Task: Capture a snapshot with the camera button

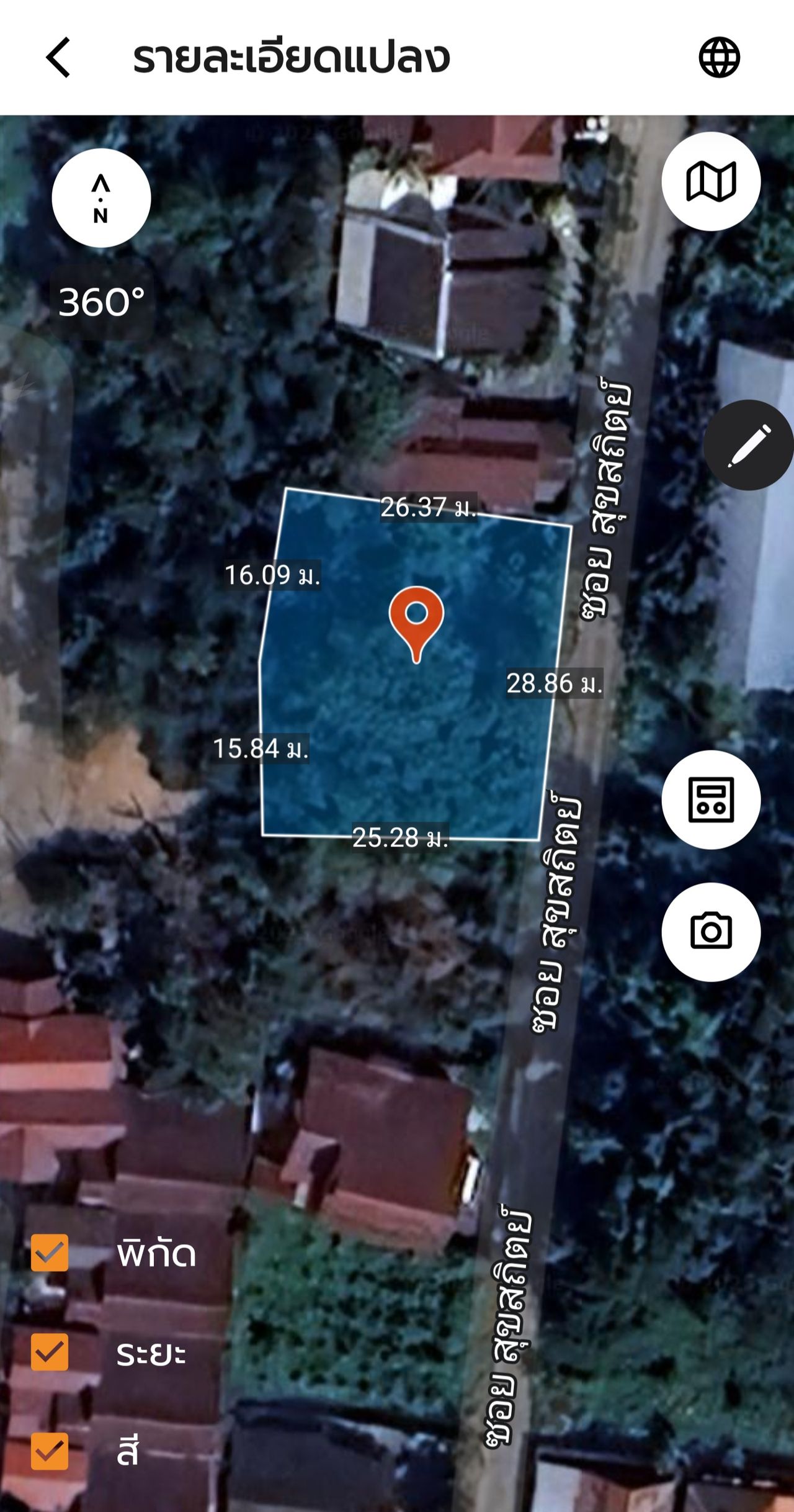Action: [x=711, y=931]
